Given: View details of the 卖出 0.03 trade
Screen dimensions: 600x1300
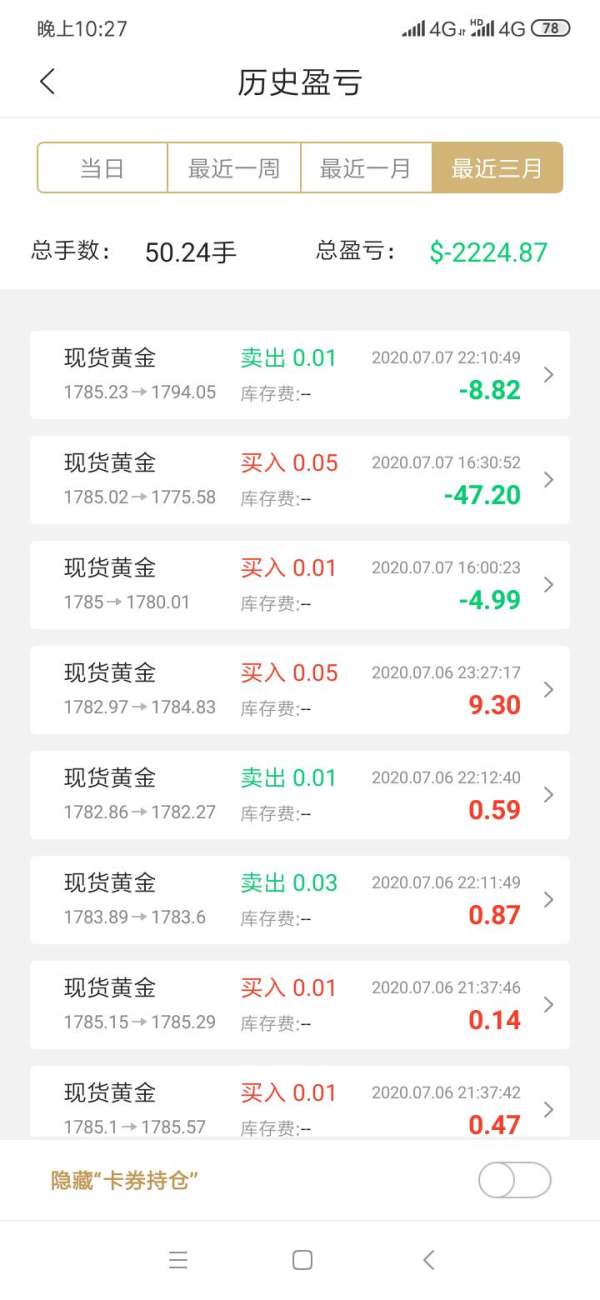Looking at the screenshot, I should (300, 900).
